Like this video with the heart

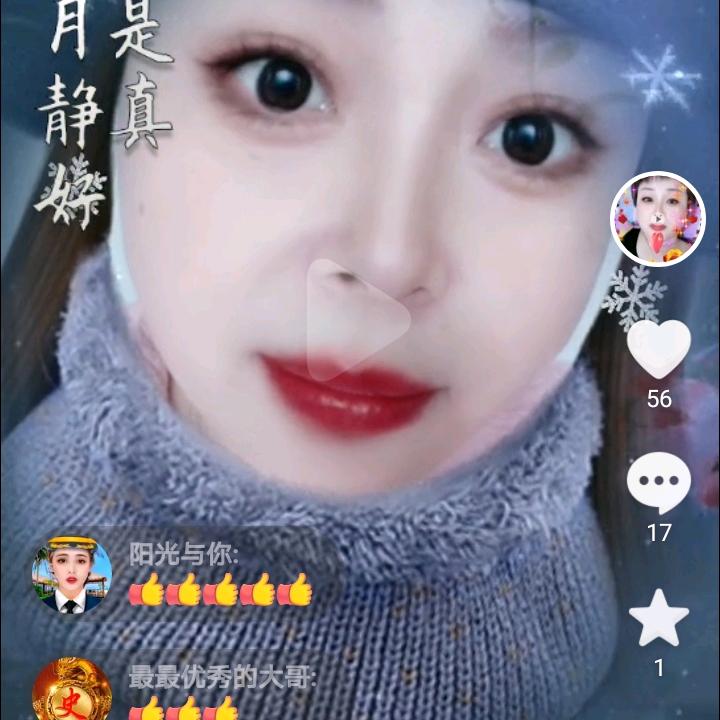658,349
